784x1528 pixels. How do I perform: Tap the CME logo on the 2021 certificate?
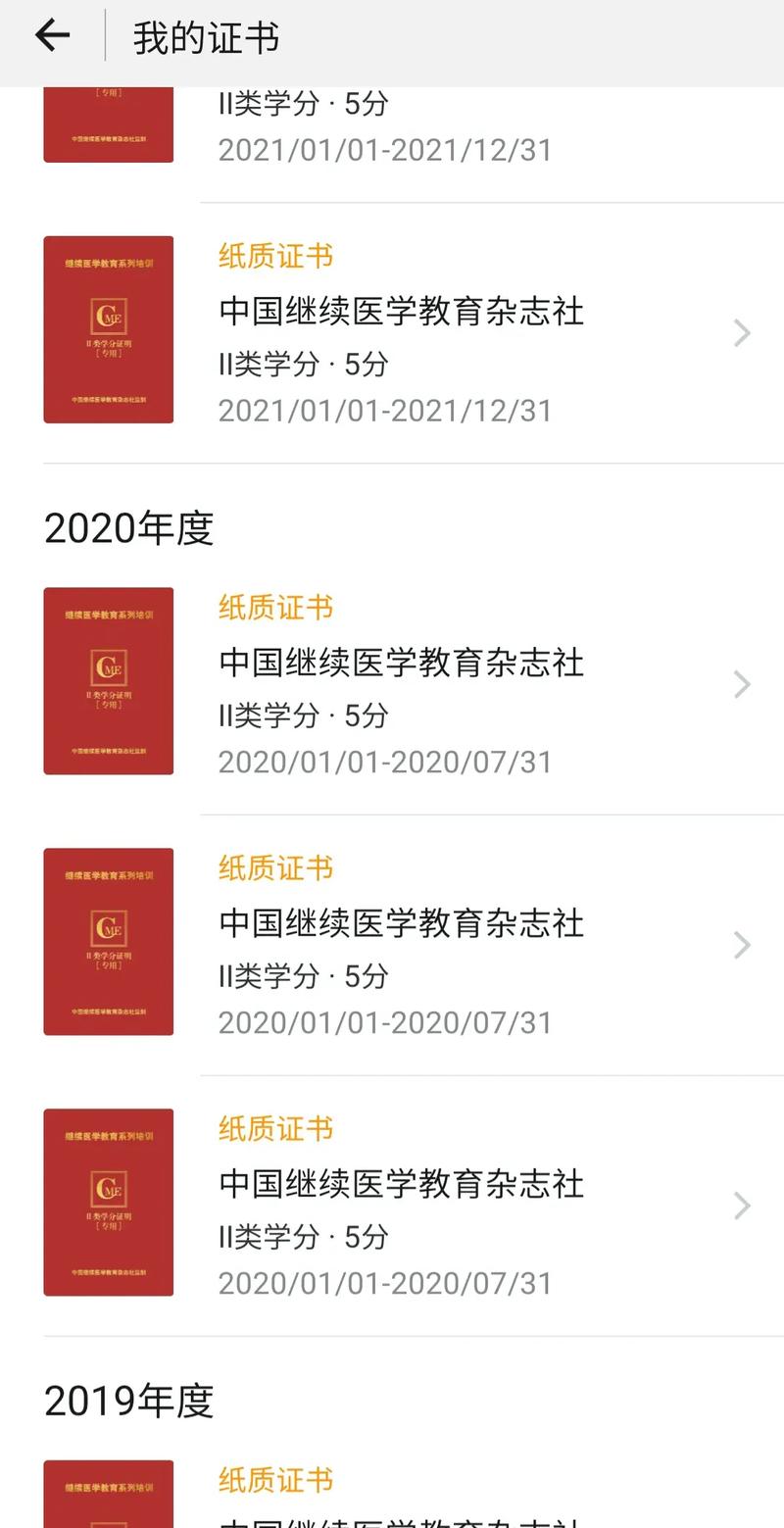coord(108,314)
